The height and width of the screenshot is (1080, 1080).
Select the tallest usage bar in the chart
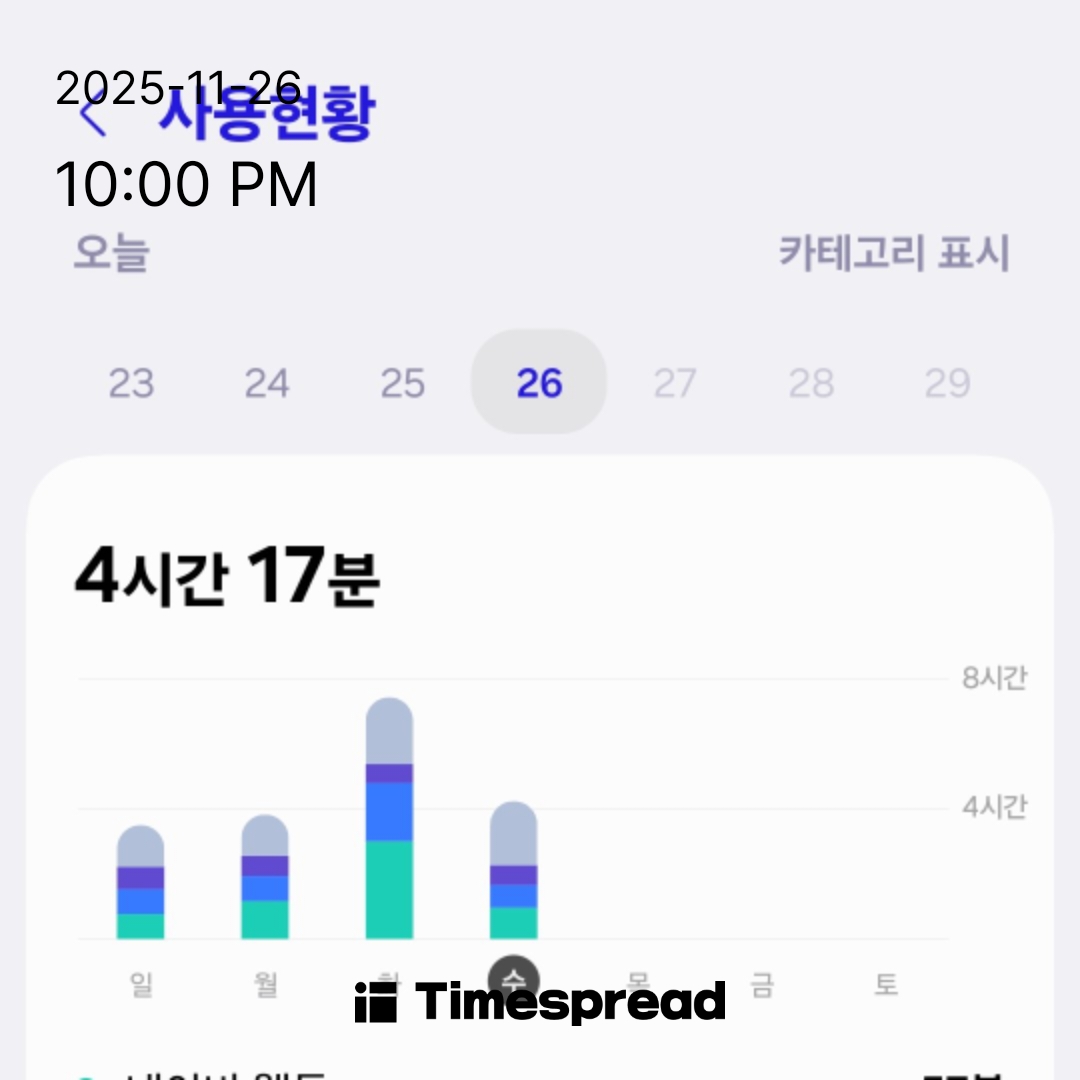coord(389,819)
